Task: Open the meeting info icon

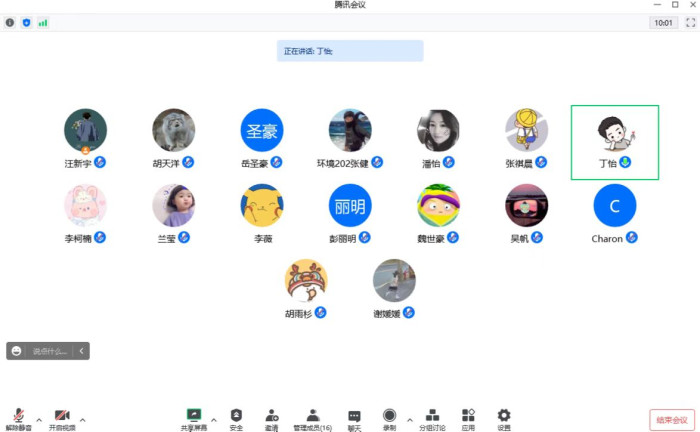Action: tap(10, 22)
